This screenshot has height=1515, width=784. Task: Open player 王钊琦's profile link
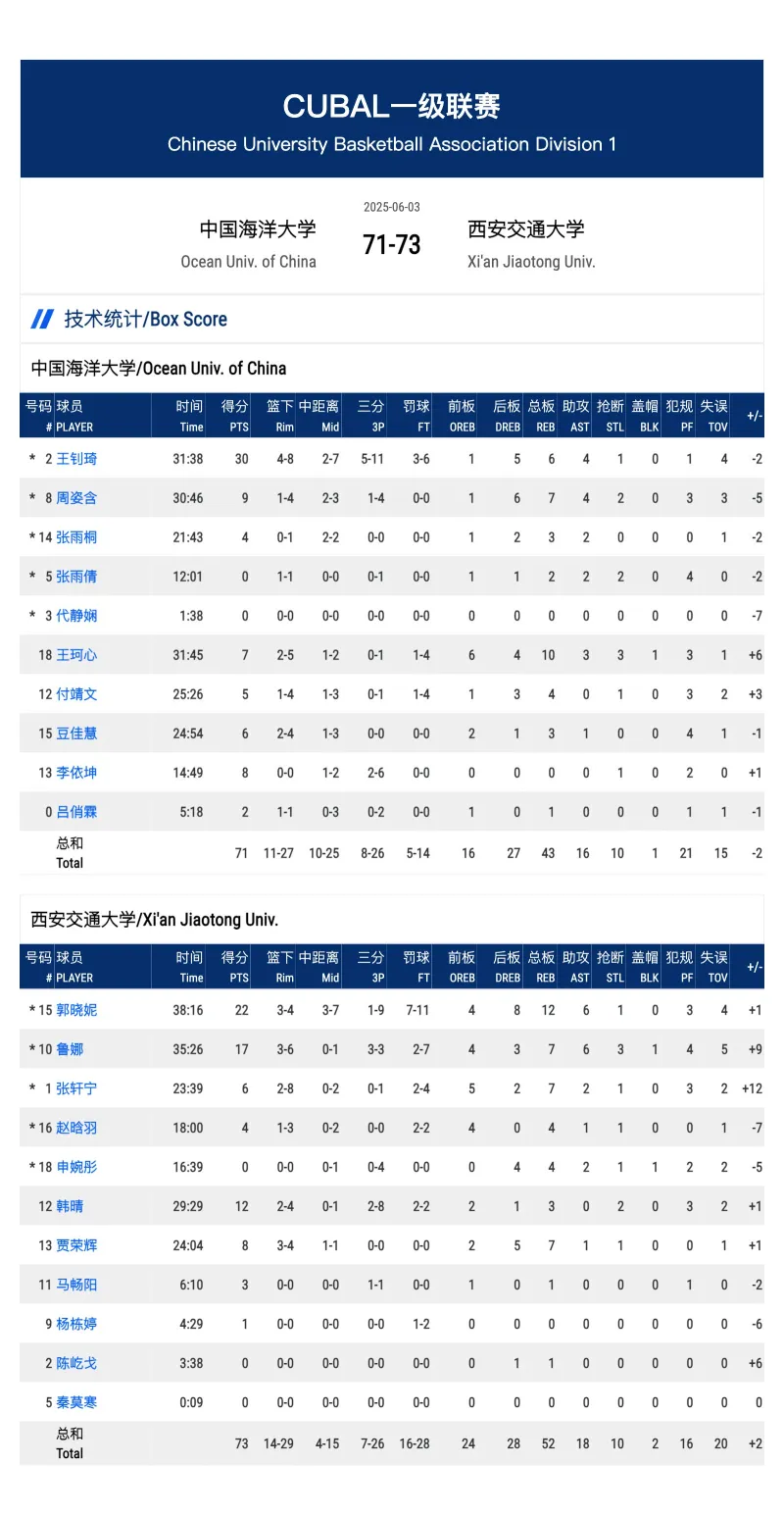click(76, 459)
